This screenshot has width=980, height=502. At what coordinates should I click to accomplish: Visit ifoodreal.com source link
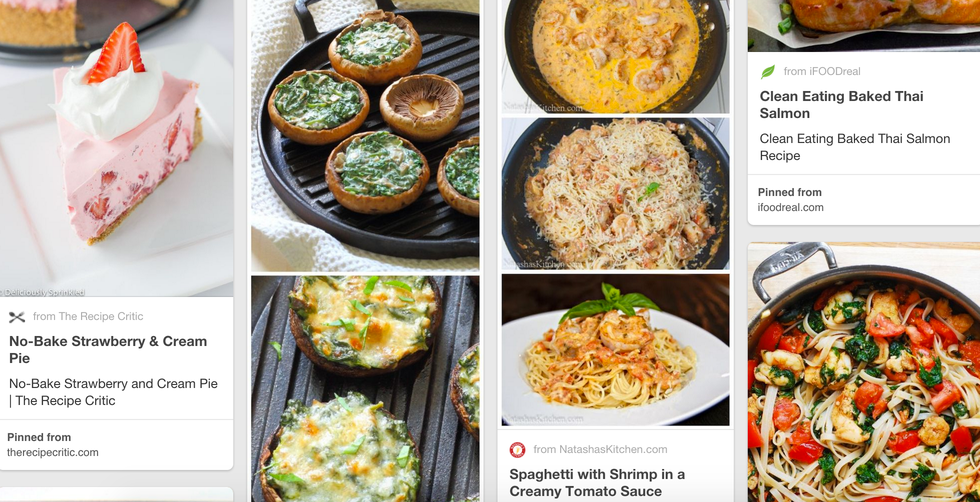[790, 207]
